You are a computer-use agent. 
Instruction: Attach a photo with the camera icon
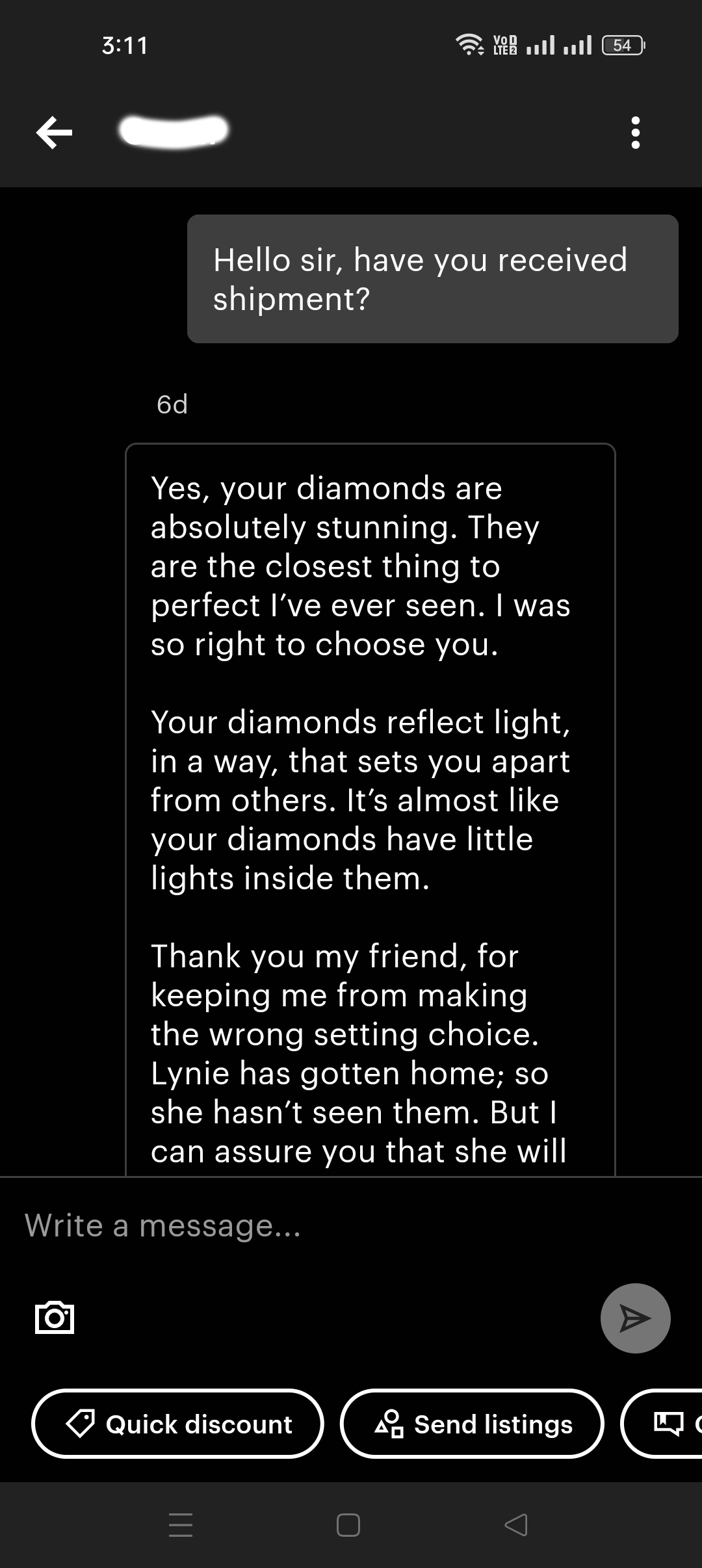55,1318
